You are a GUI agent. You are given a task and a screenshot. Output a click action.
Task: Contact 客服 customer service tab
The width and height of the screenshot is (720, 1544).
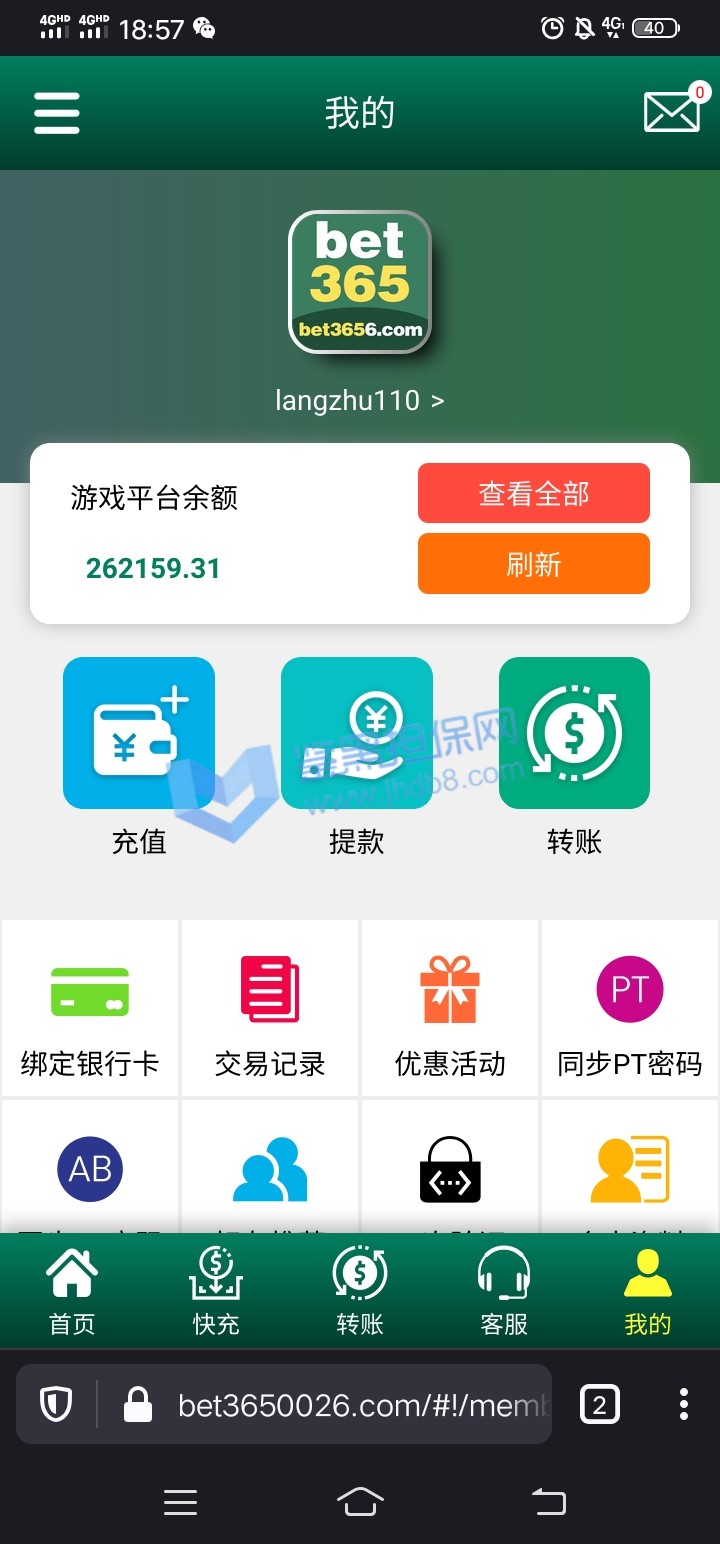tap(504, 1292)
